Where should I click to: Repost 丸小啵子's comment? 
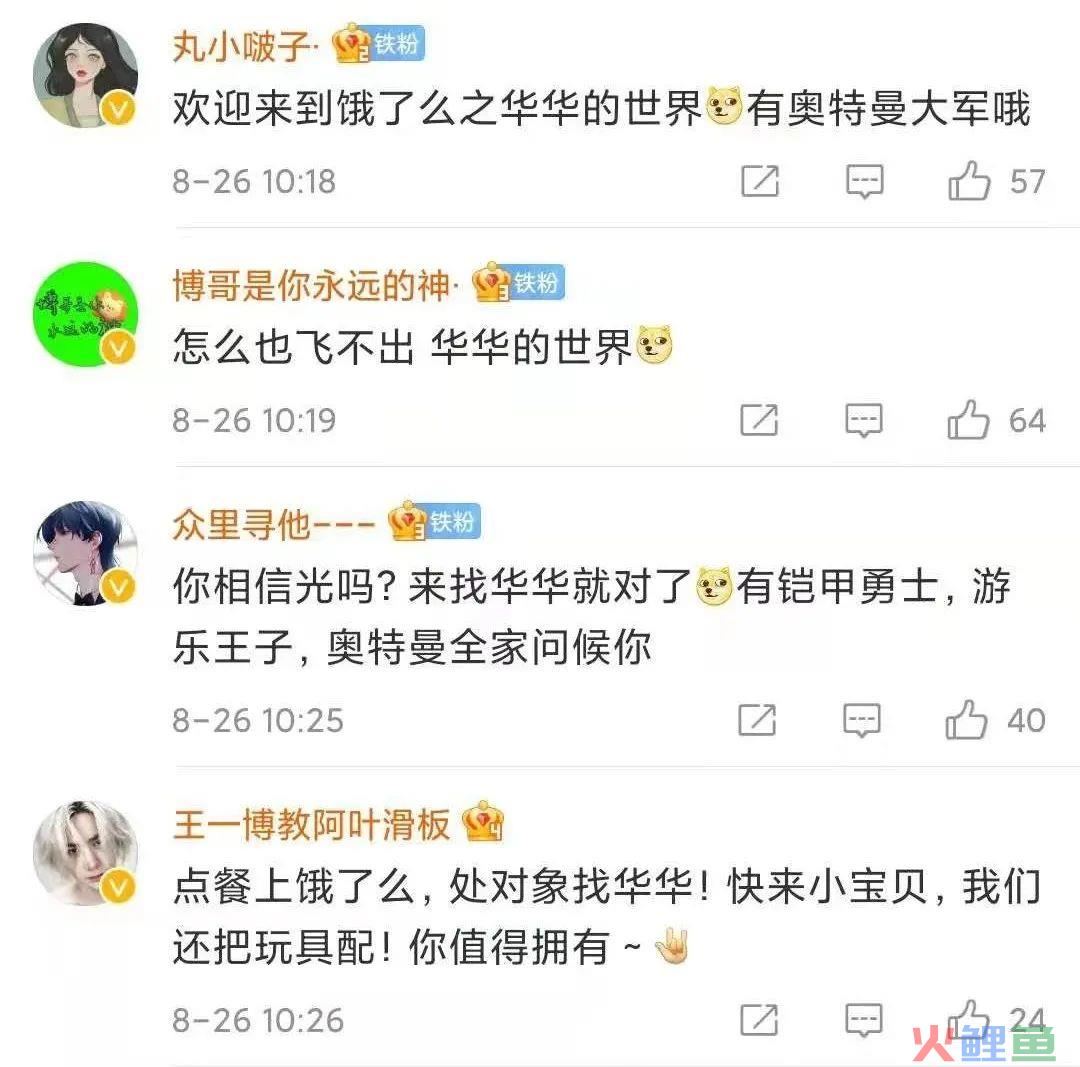point(760,182)
